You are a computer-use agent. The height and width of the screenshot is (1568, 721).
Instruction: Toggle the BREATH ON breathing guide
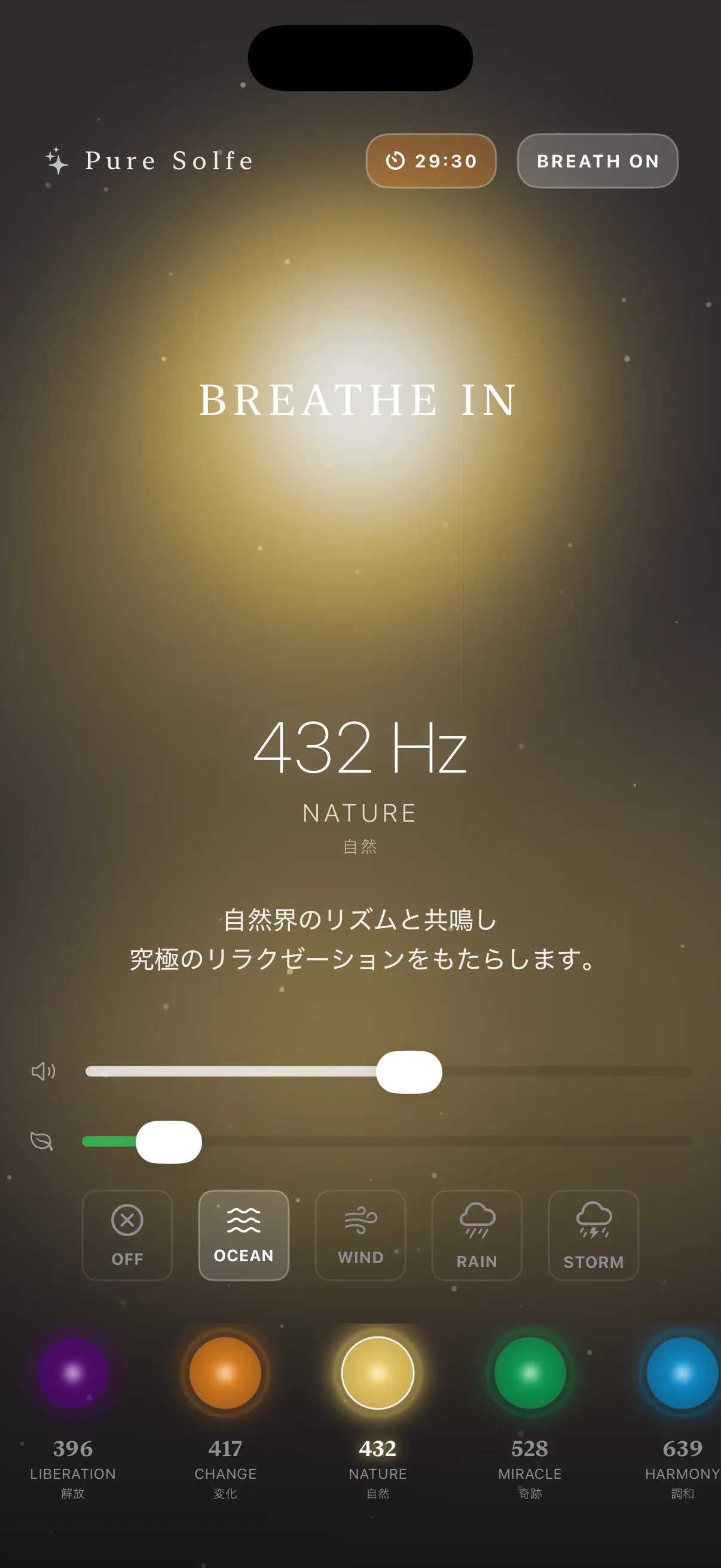(597, 161)
